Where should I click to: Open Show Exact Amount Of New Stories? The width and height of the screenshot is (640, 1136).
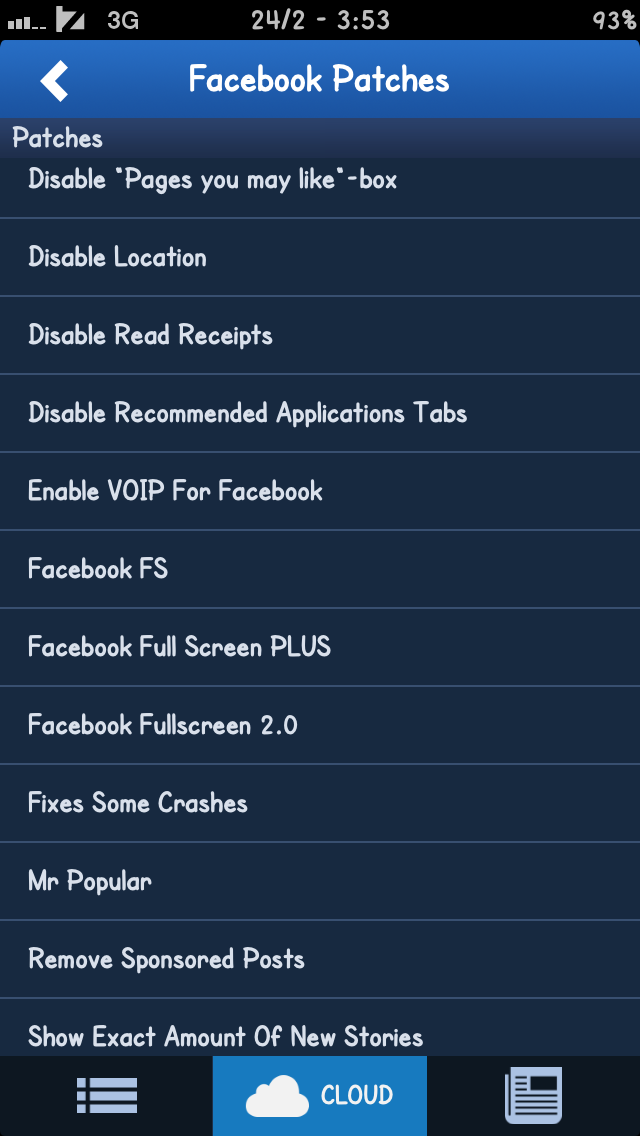pyautogui.click(x=320, y=1027)
